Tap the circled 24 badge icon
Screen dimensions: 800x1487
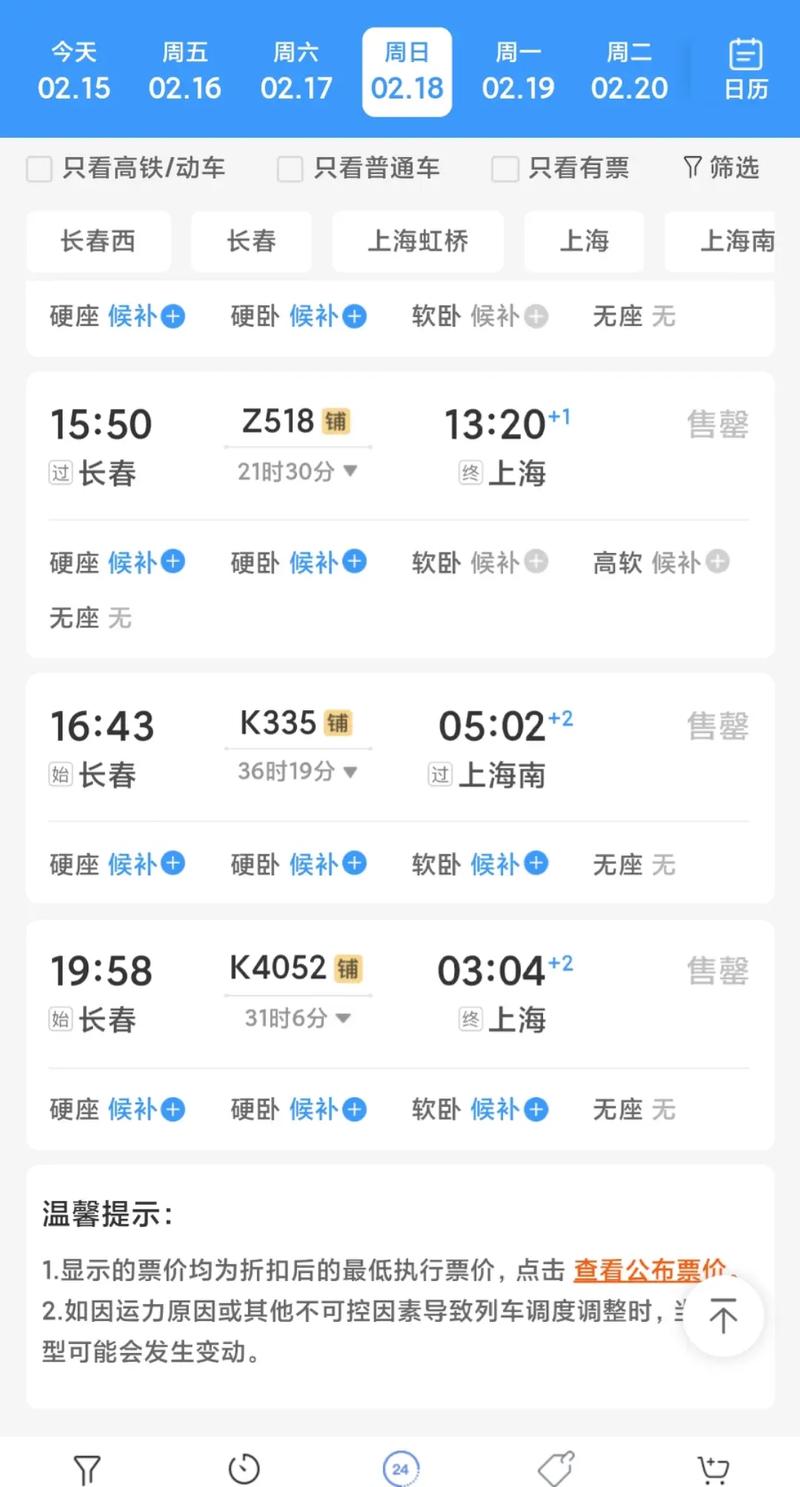pos(400,1469)
